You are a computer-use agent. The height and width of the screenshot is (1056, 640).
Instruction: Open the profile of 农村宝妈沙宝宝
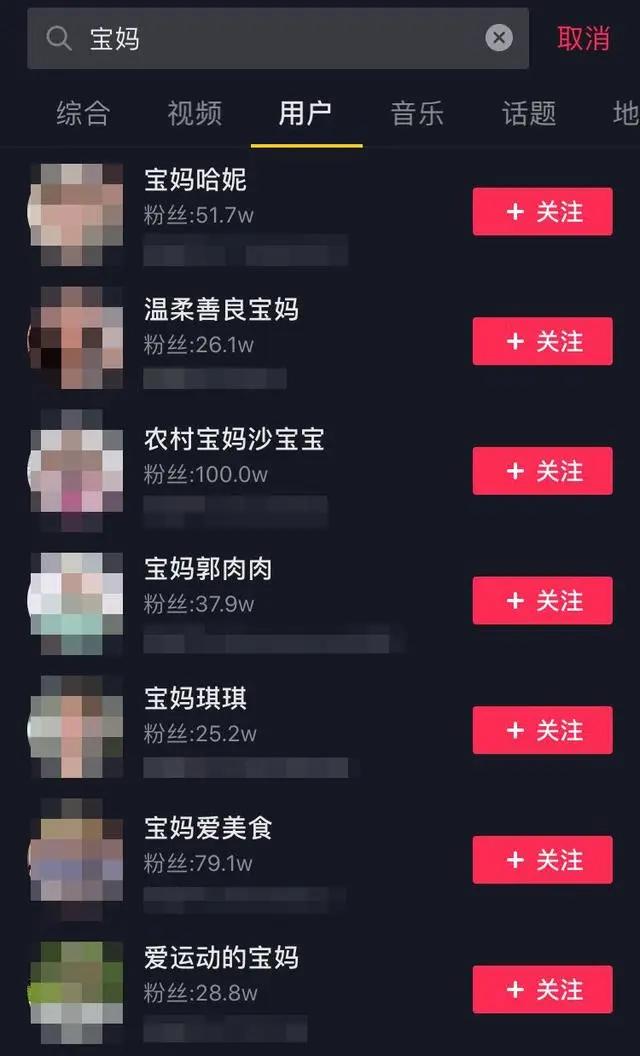(234, 440)
